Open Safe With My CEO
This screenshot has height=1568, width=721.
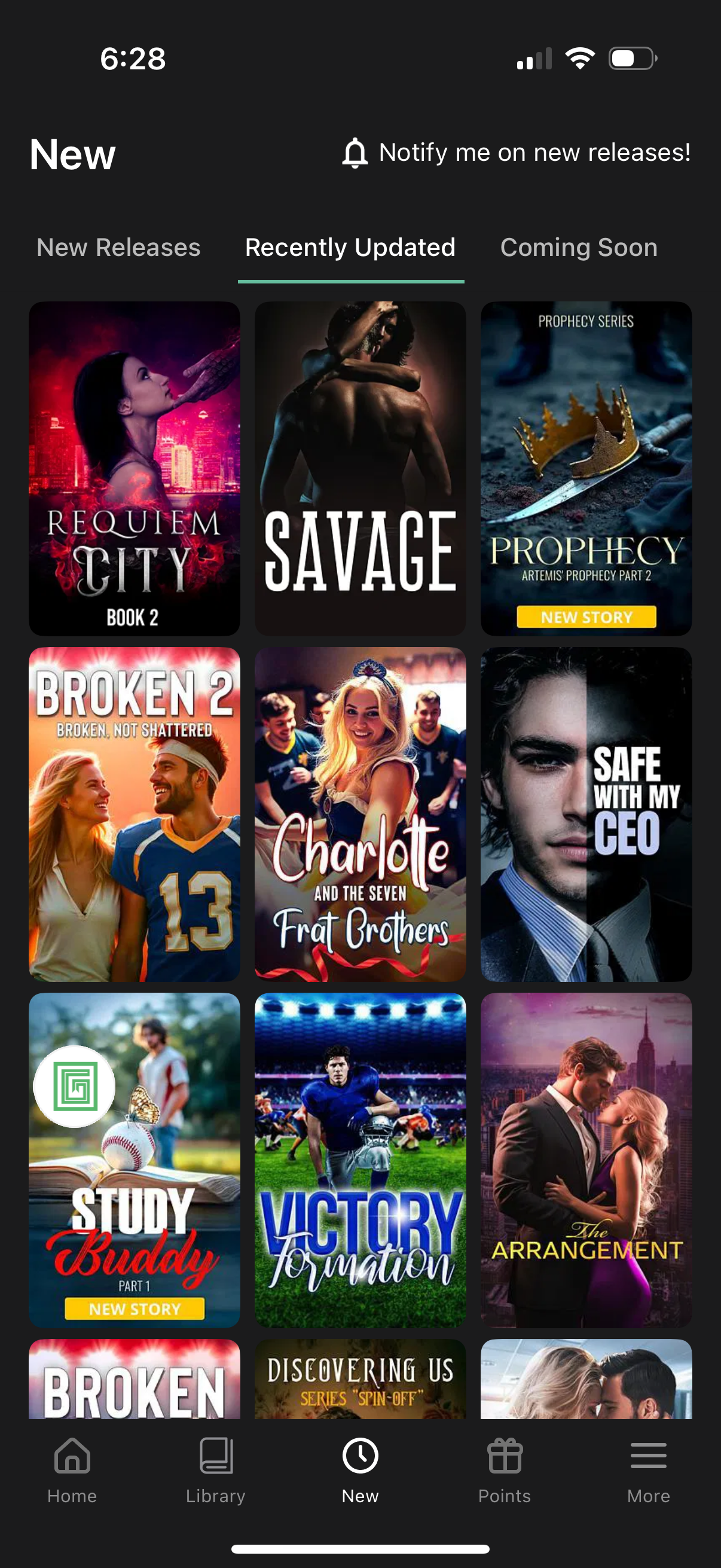pos(586,814)
